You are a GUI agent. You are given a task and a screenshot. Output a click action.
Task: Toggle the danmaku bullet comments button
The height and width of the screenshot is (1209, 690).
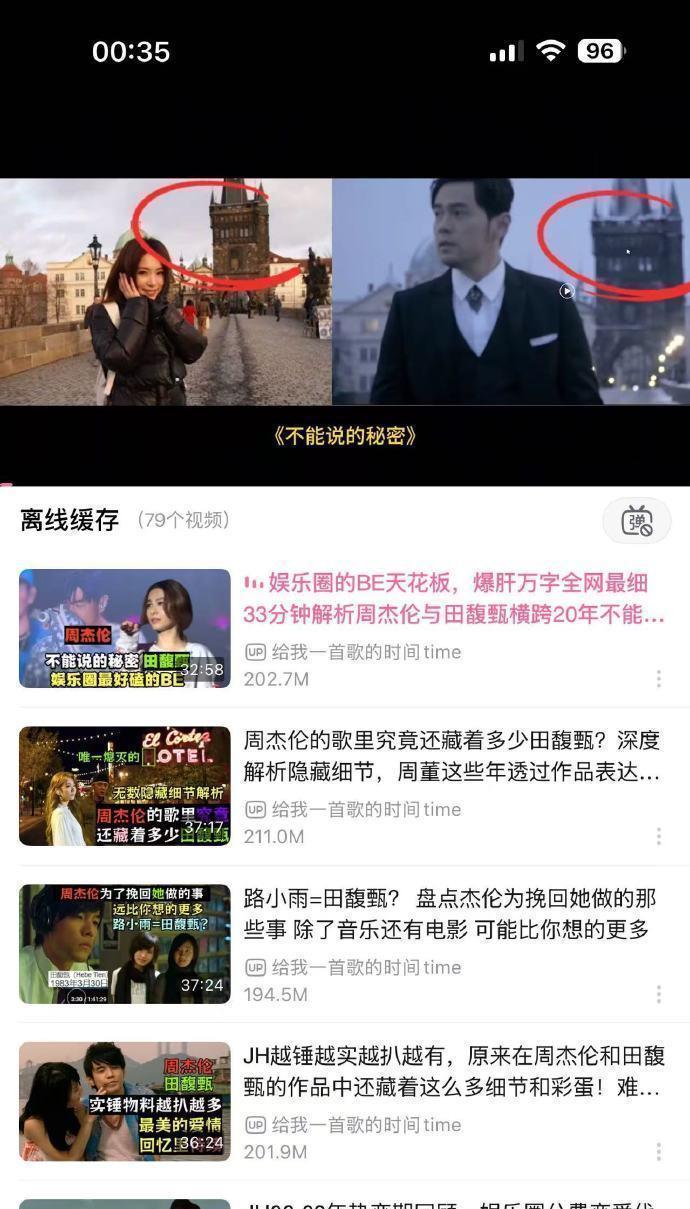click(x=636, y=521)
